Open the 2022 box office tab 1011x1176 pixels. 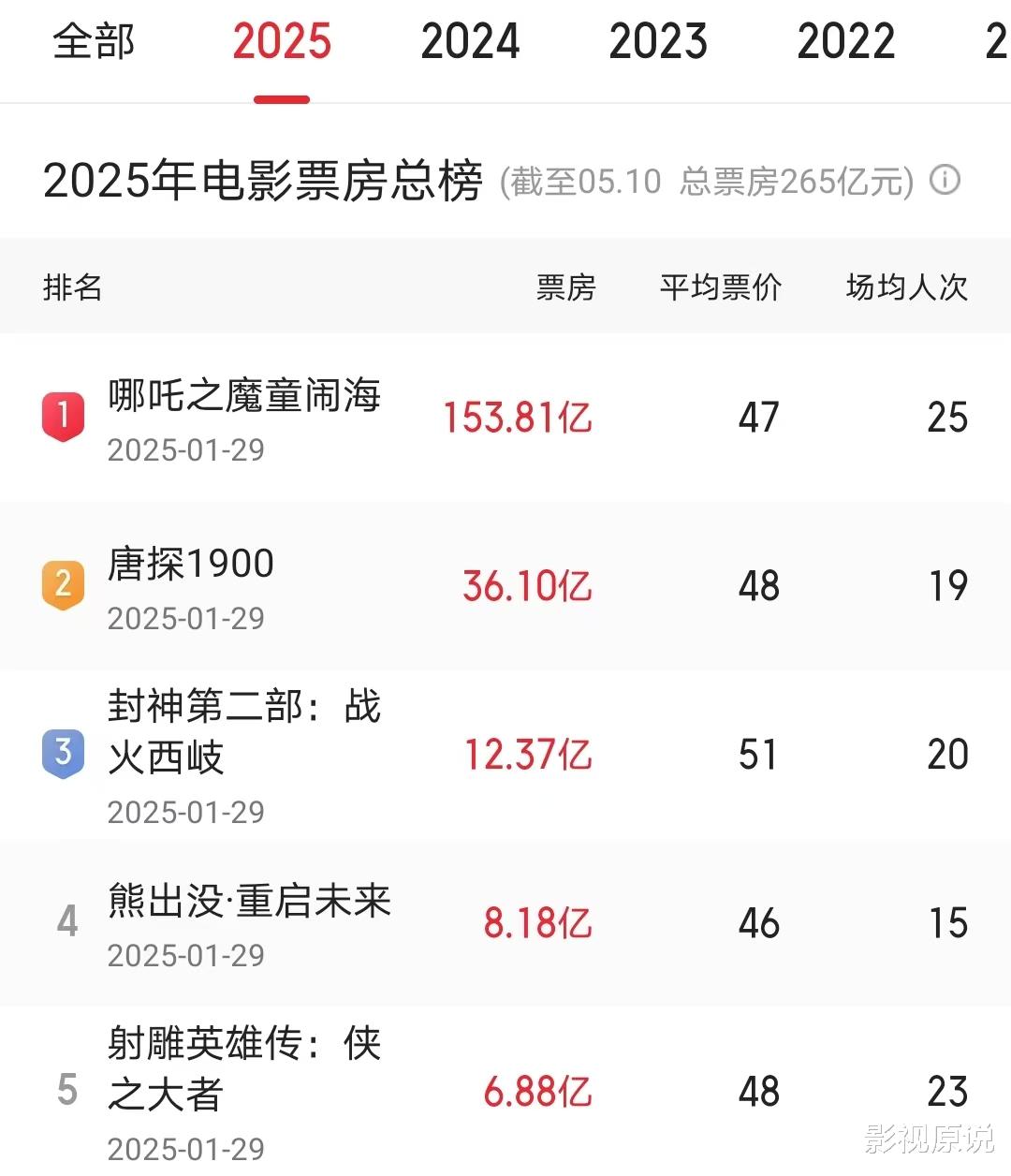(846, 42)
